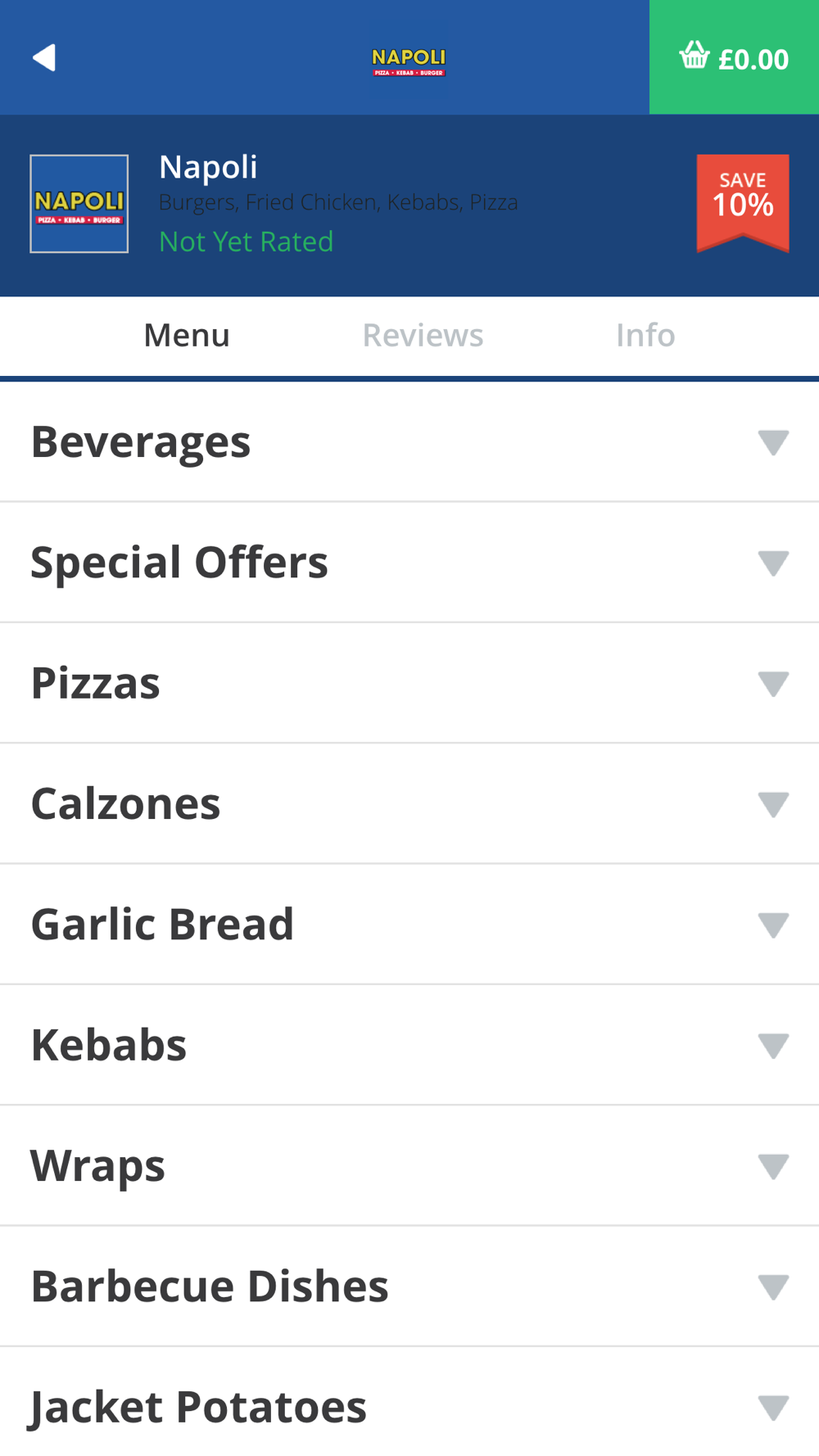Select the Menu tab
Screen dimensions: 819x1456
point(187,335)
